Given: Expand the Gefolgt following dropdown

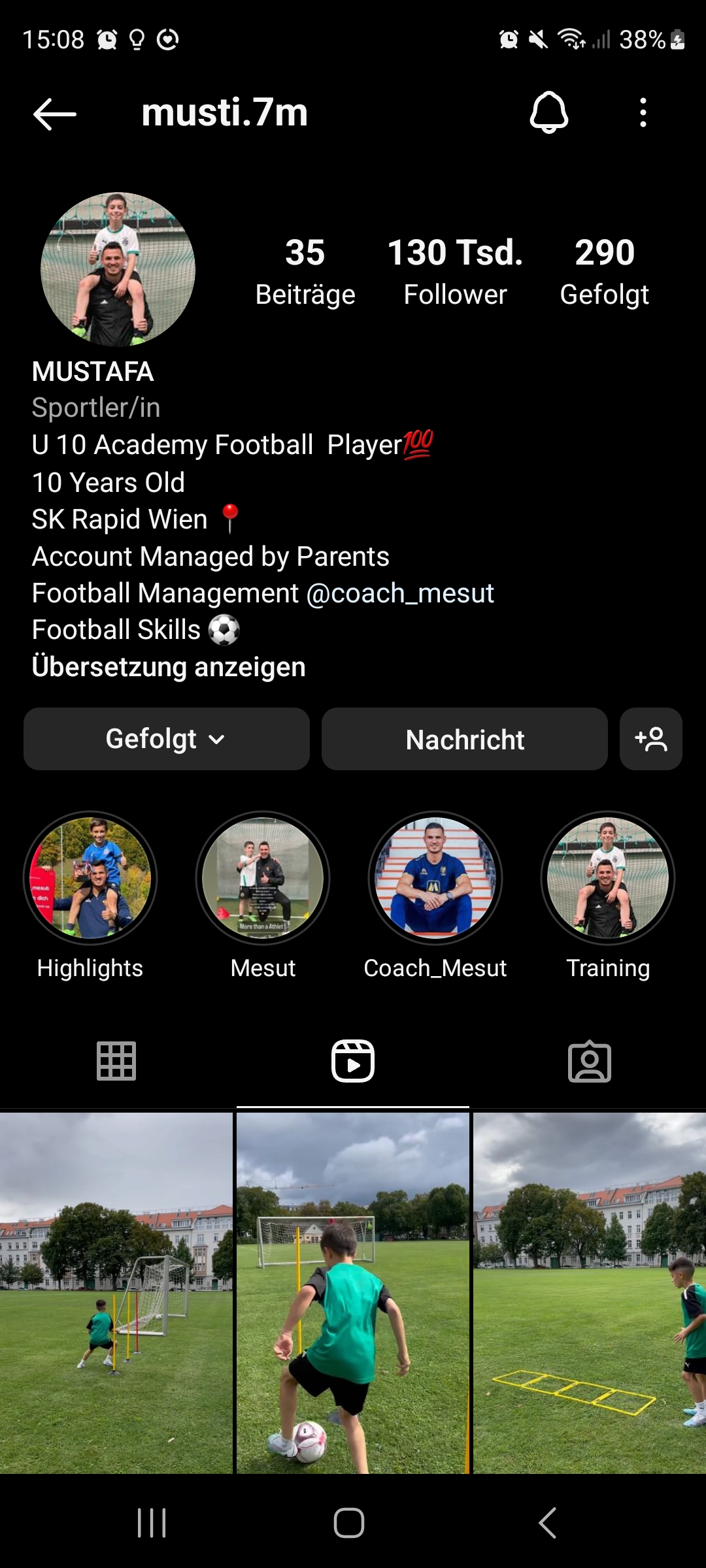Looking at the screenshot, I should 167,739.
